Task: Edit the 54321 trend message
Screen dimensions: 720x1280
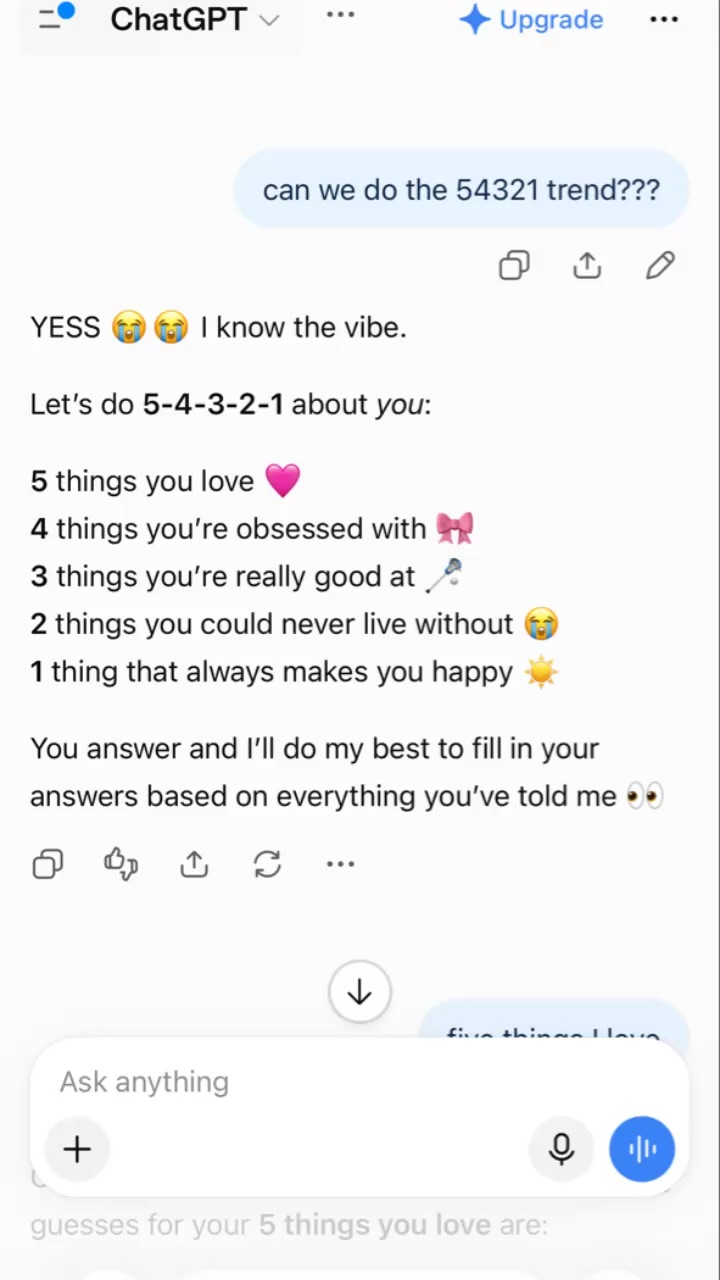Action: click(660, 266)
